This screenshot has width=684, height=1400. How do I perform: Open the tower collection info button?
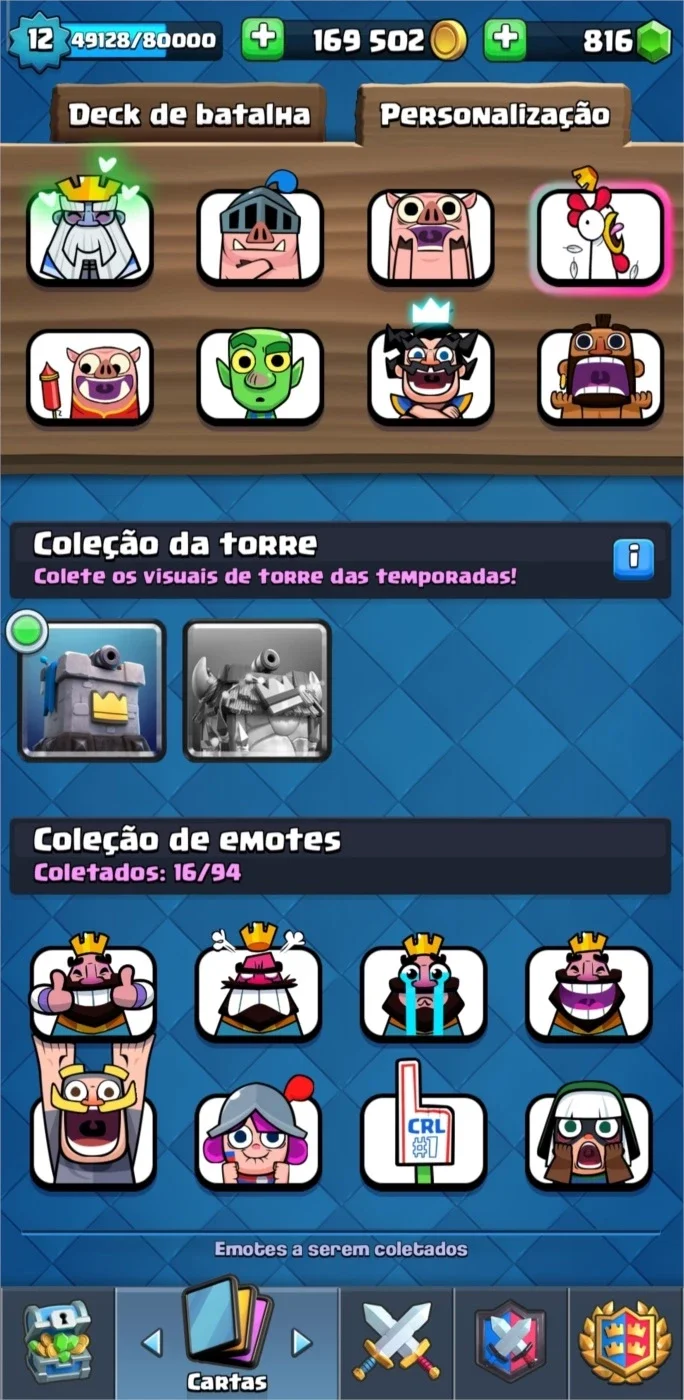coord(633,559)
